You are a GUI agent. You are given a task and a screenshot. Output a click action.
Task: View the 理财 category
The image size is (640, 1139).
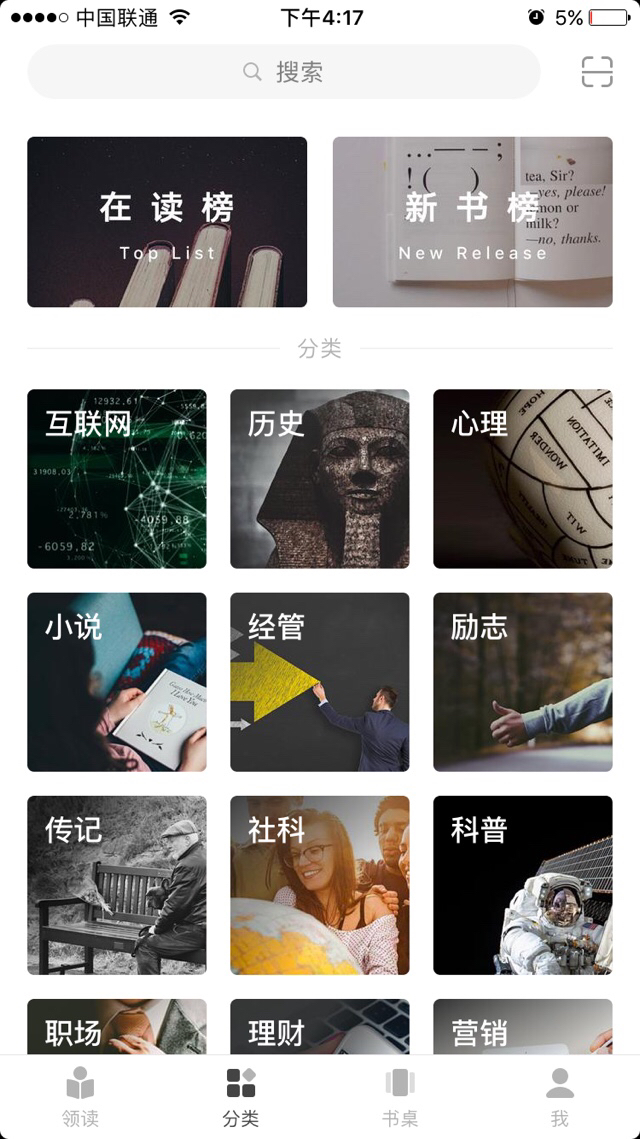[x=320, y=1027]
